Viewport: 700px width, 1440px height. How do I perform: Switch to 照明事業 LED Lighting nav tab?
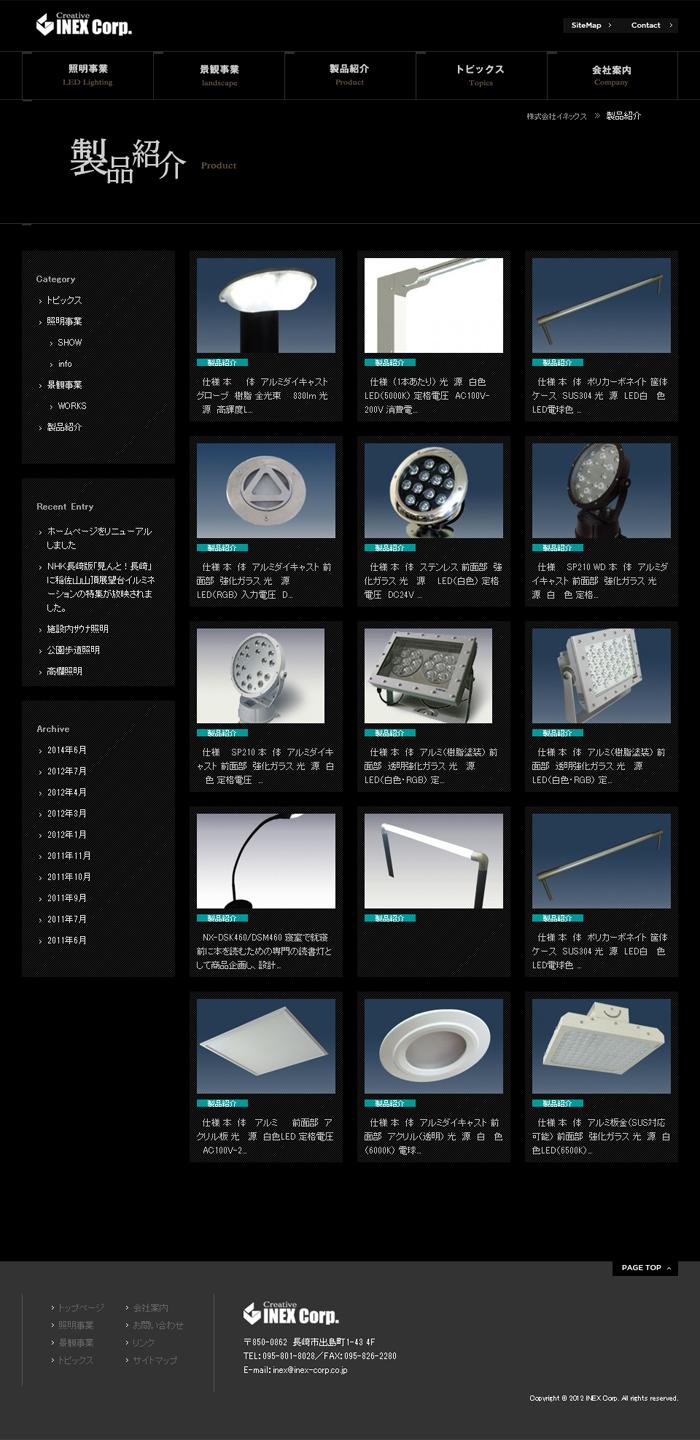(88, 75)
